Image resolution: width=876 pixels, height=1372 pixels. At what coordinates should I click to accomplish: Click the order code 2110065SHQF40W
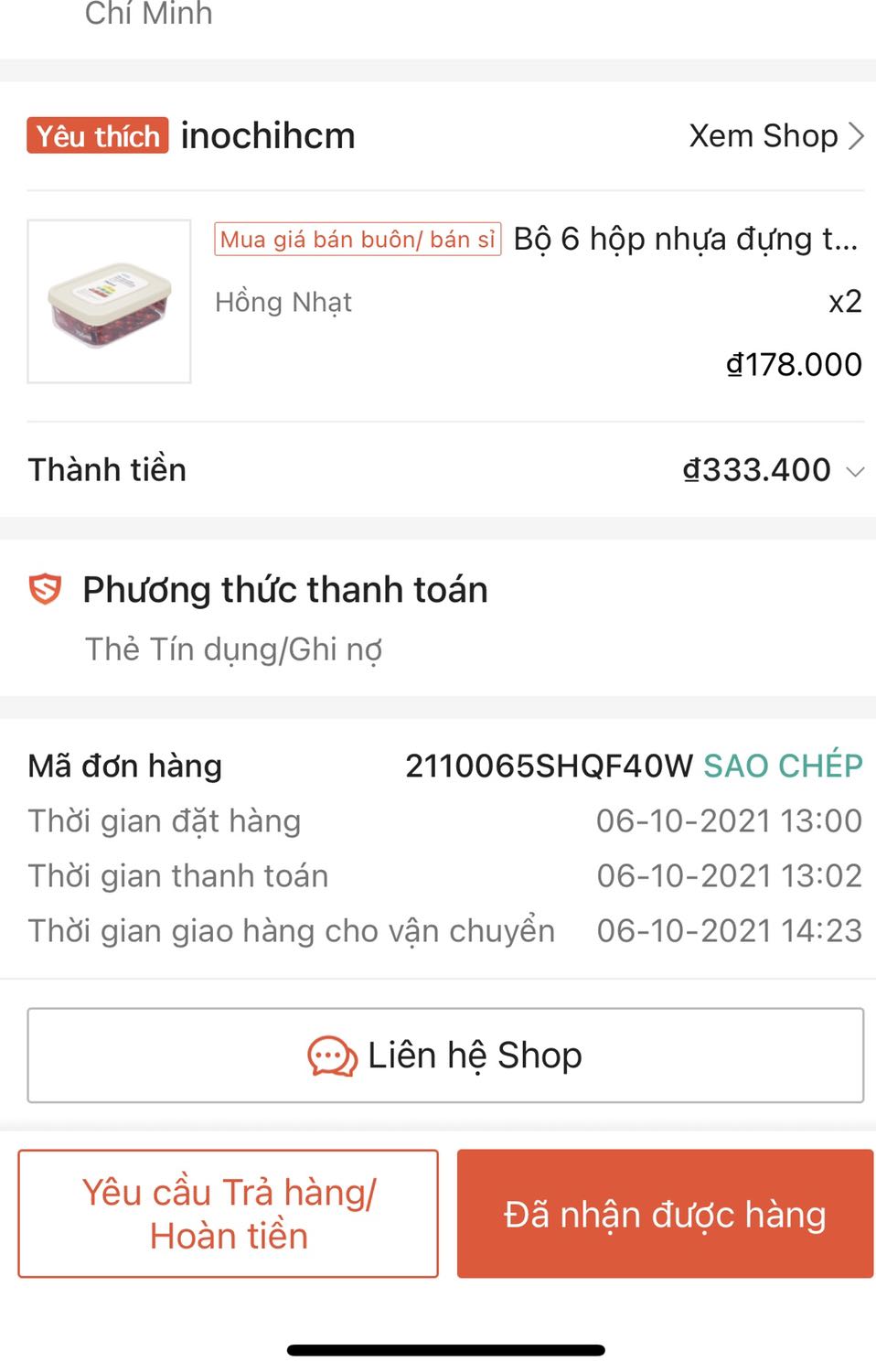coord(549,766)
